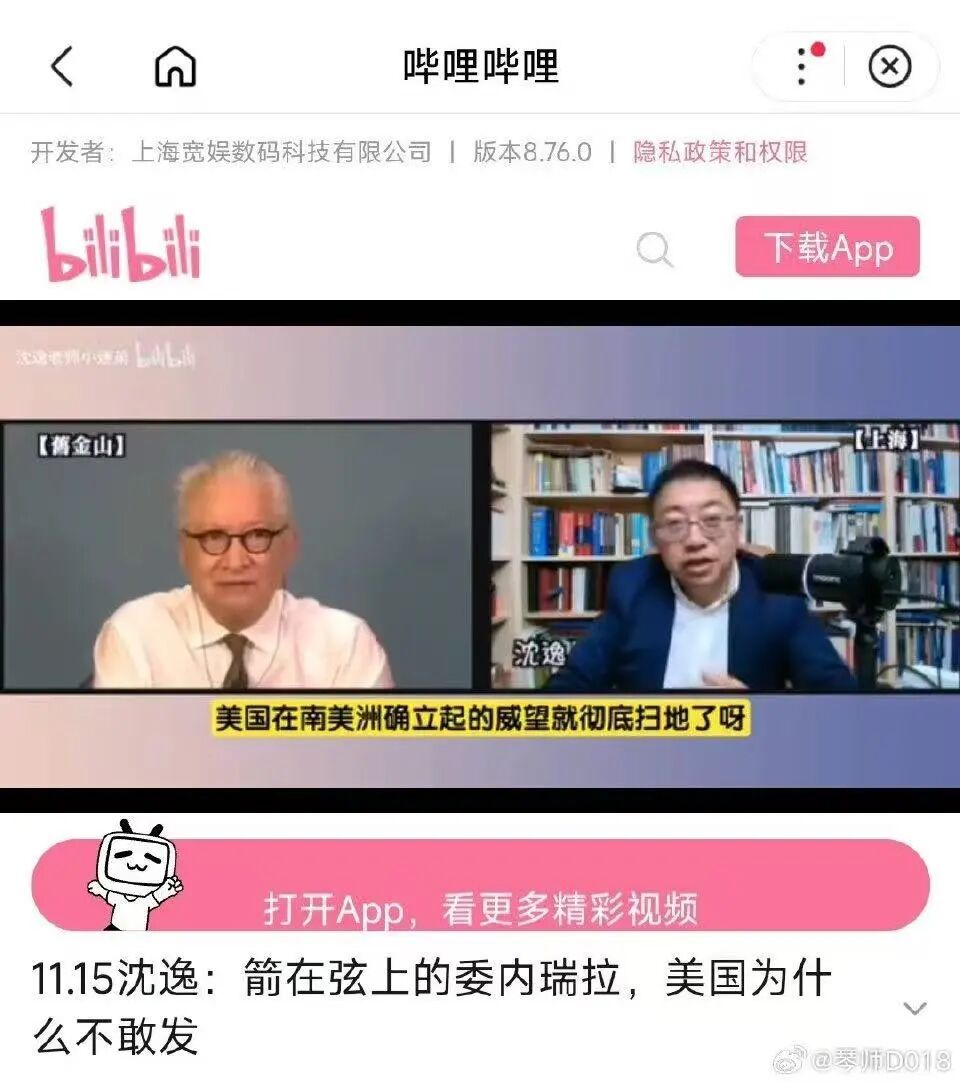Play the 沈逸 video
Screen dimensions: 960x1083
[x=480, y=556]
